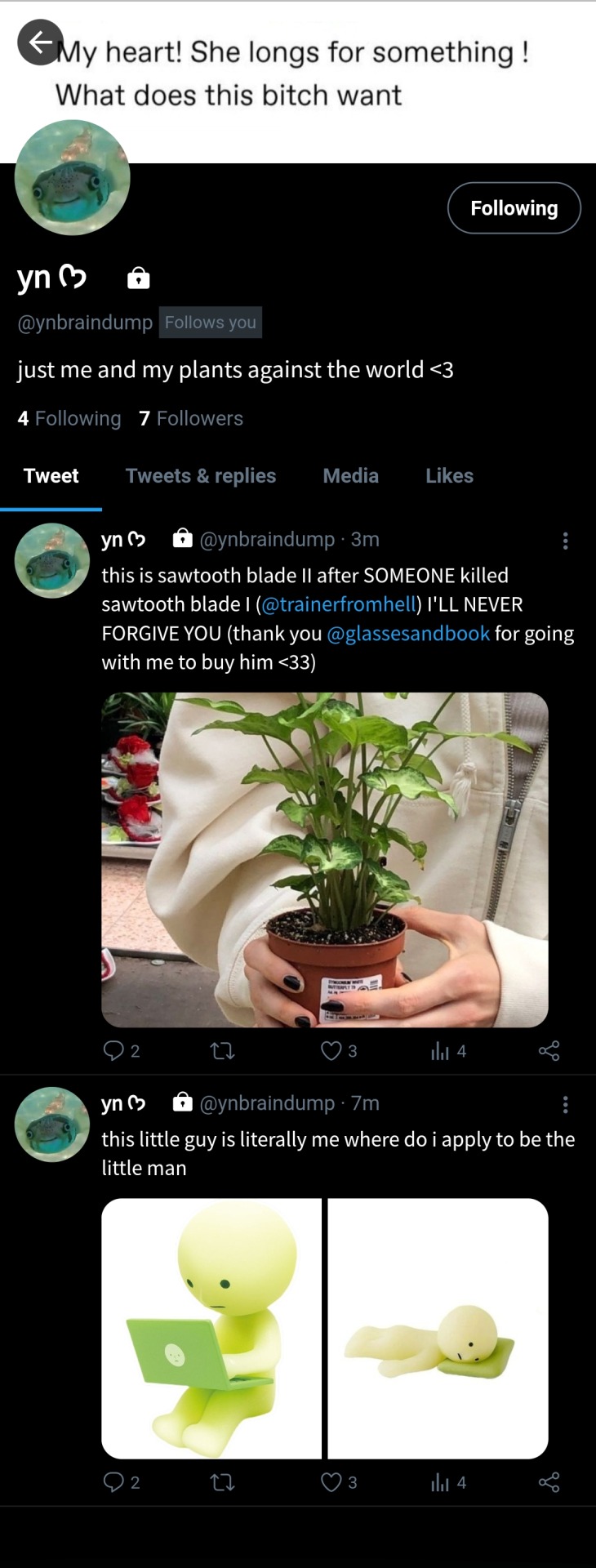Open the Likes tab
Viewport: 596px width, 1568px height.
pyautogui.click(x=449, y=475)
